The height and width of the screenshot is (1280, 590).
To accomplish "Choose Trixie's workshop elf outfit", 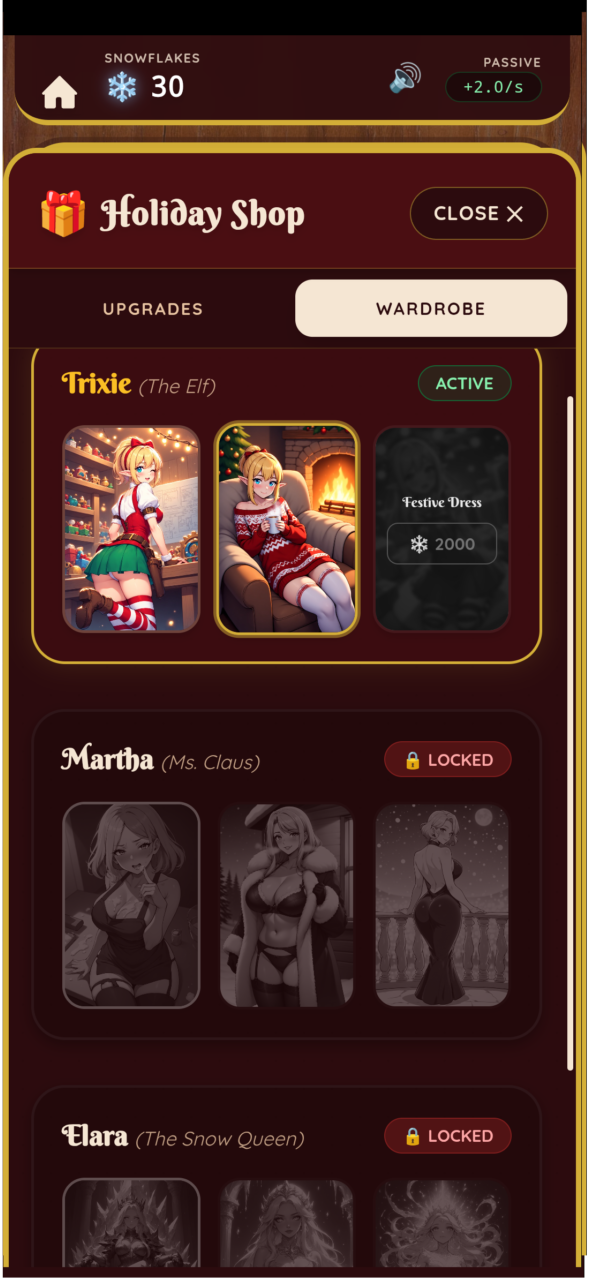I will click(x=131, y=529).
